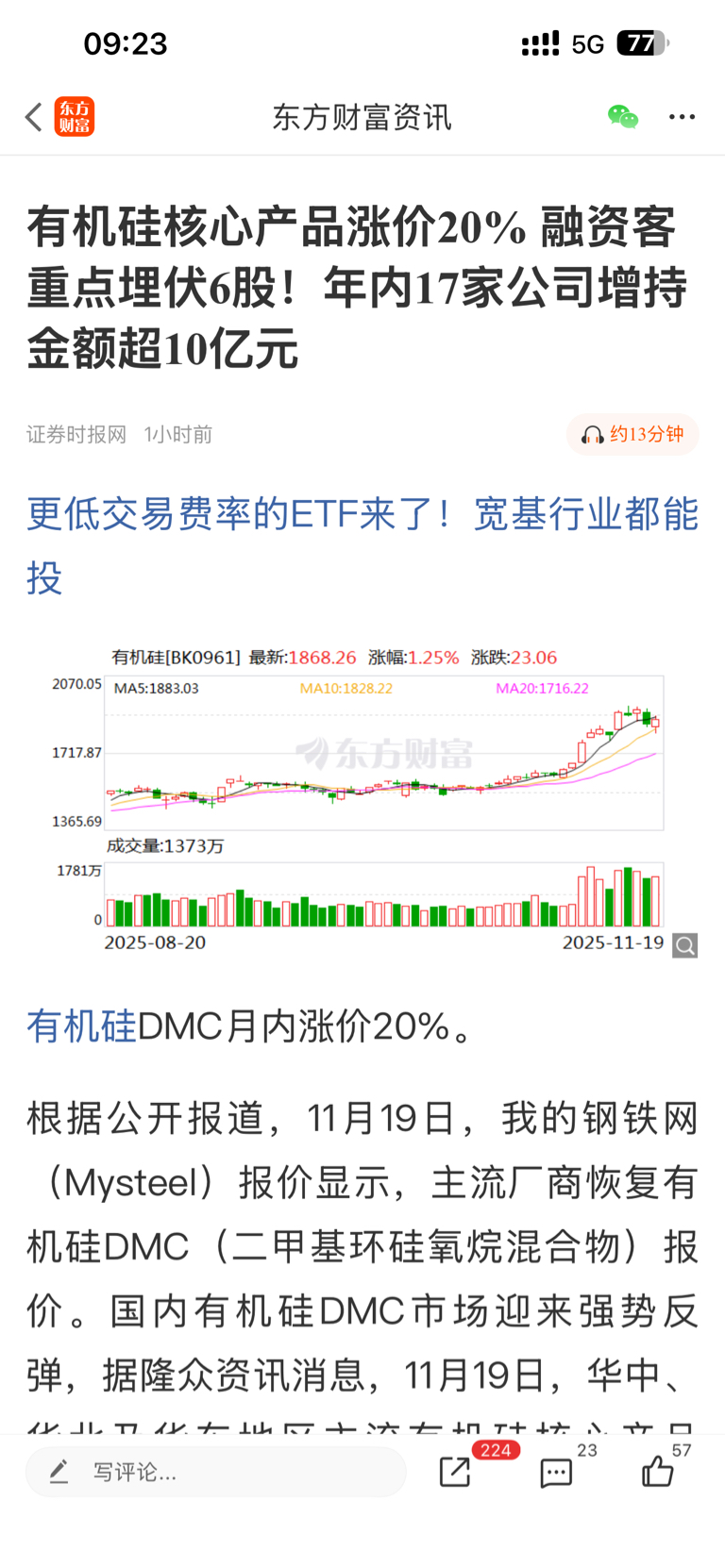The width and height of the screenshot is (725, 1568).
Task: Tap the 东方财富 logo in the header
Action: click(x=74, y=117)
